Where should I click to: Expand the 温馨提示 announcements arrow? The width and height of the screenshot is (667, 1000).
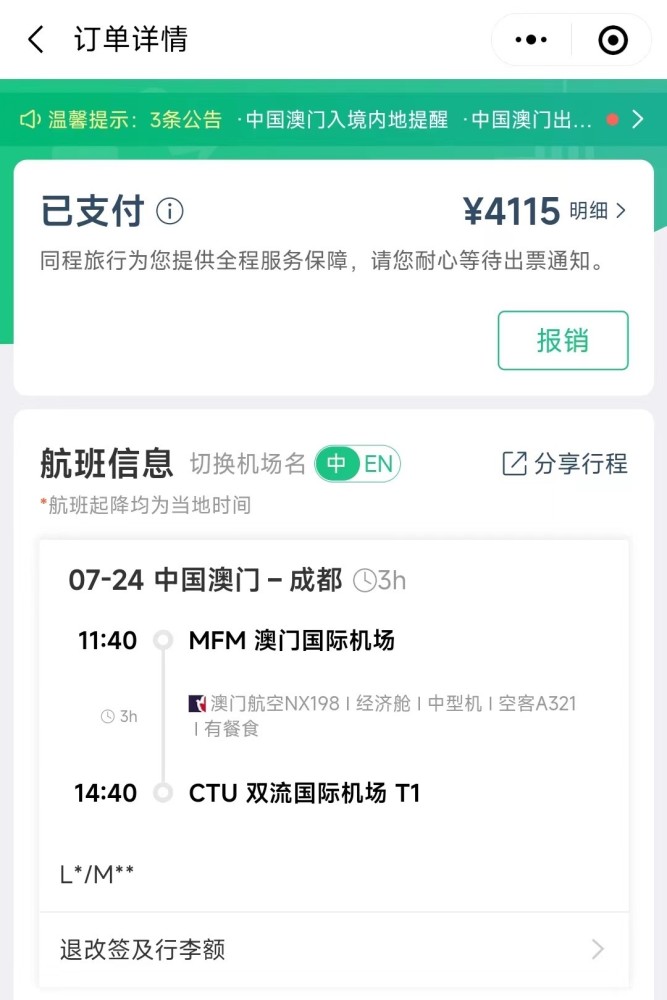pos(638,120)
